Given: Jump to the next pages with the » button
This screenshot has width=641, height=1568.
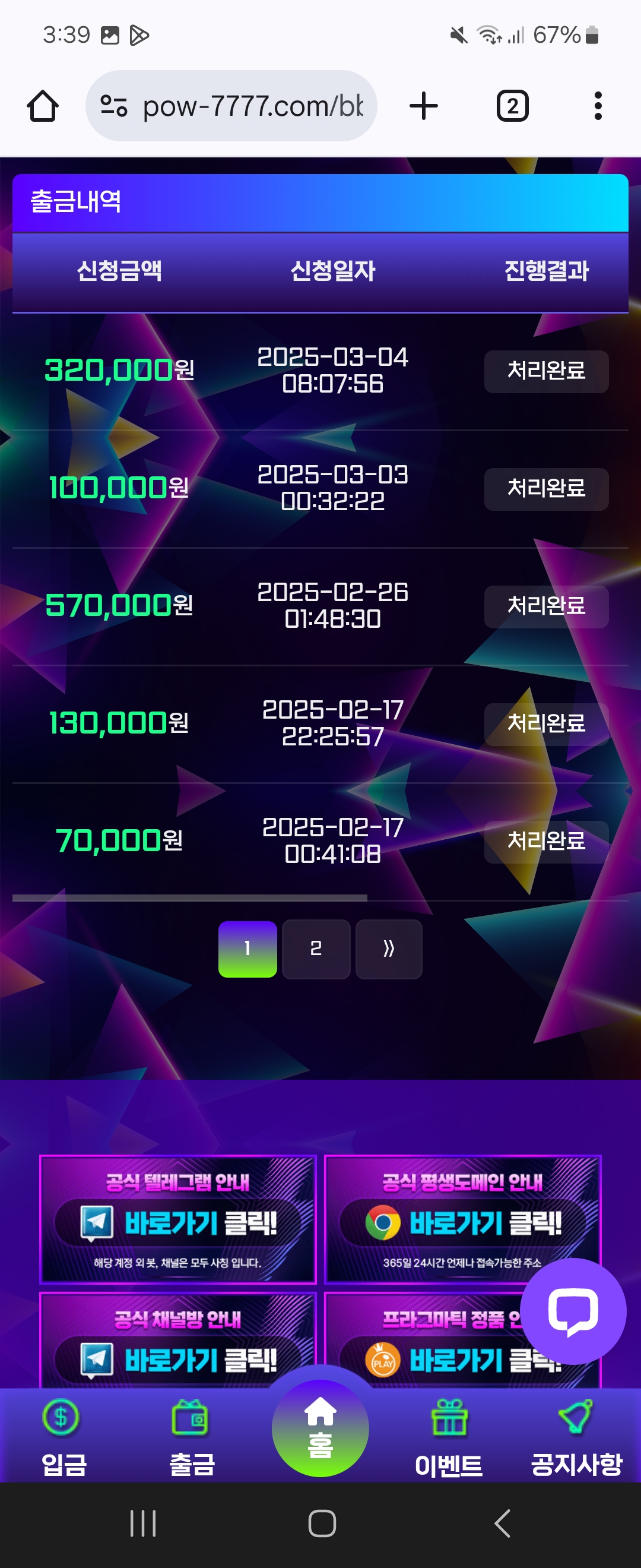Looking at the screenshot, I should pos(389,949).
